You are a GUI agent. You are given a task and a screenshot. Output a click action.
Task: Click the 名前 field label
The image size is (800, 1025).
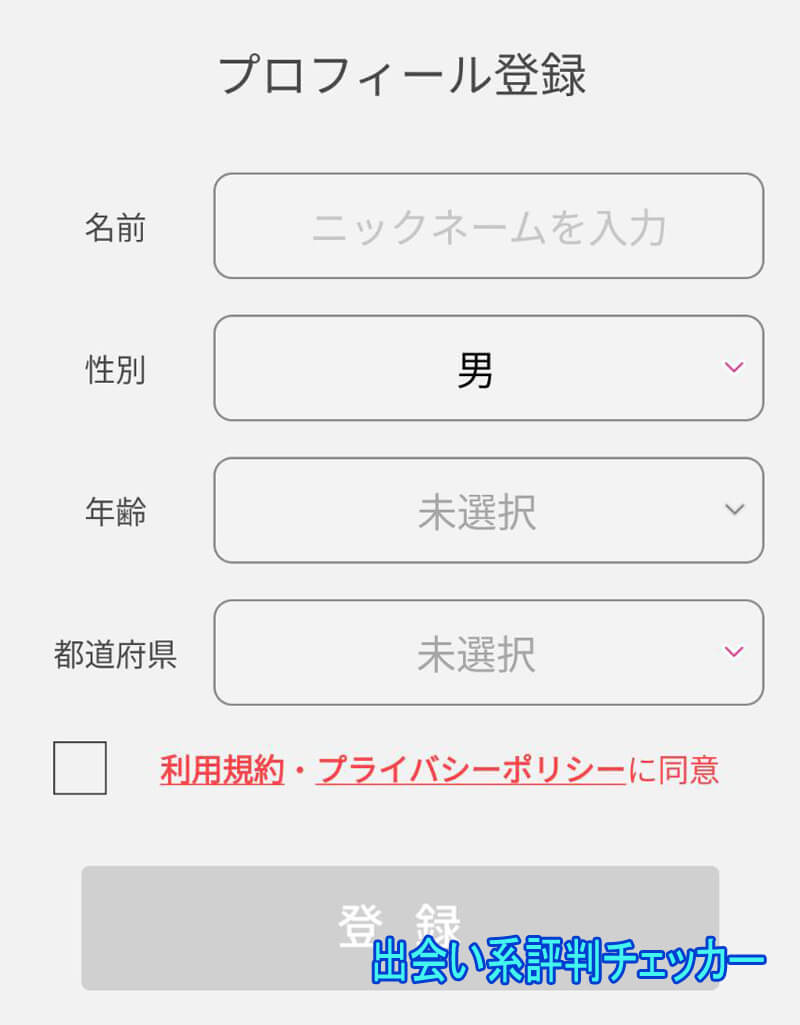113,227
